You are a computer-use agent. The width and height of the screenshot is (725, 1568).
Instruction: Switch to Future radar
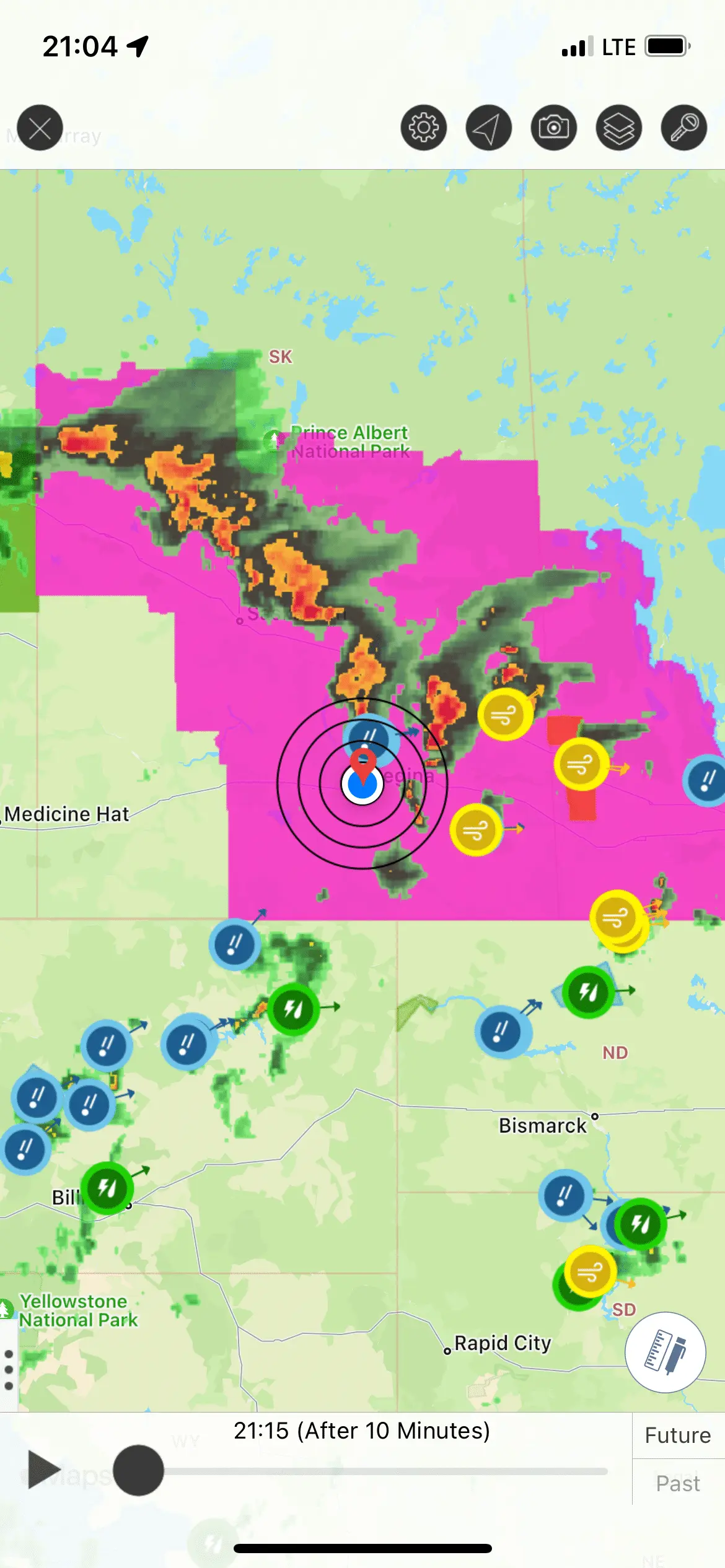point(678,1435)
